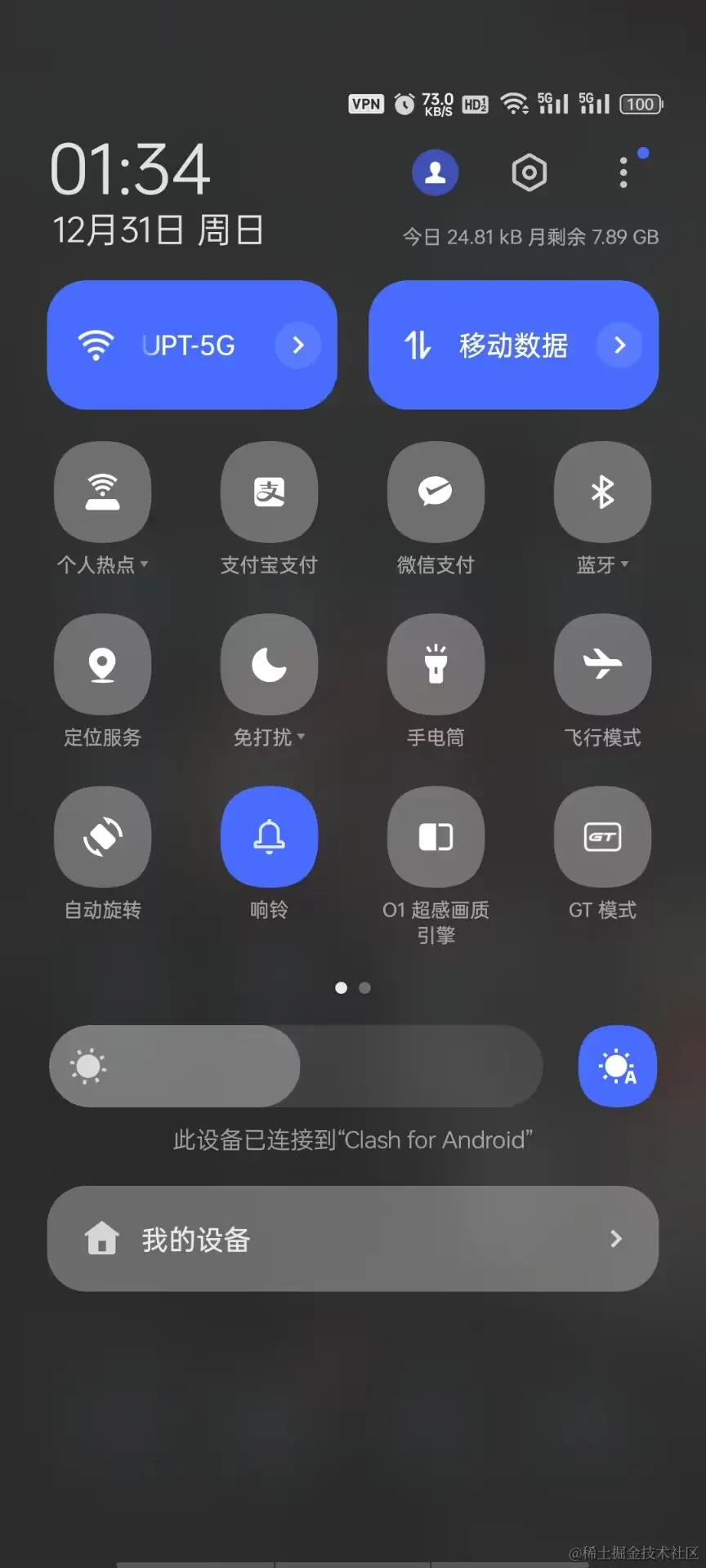Open WeChat Pay (微信支付)
Screen dimensions: 706x1568
tap(436, 492)
